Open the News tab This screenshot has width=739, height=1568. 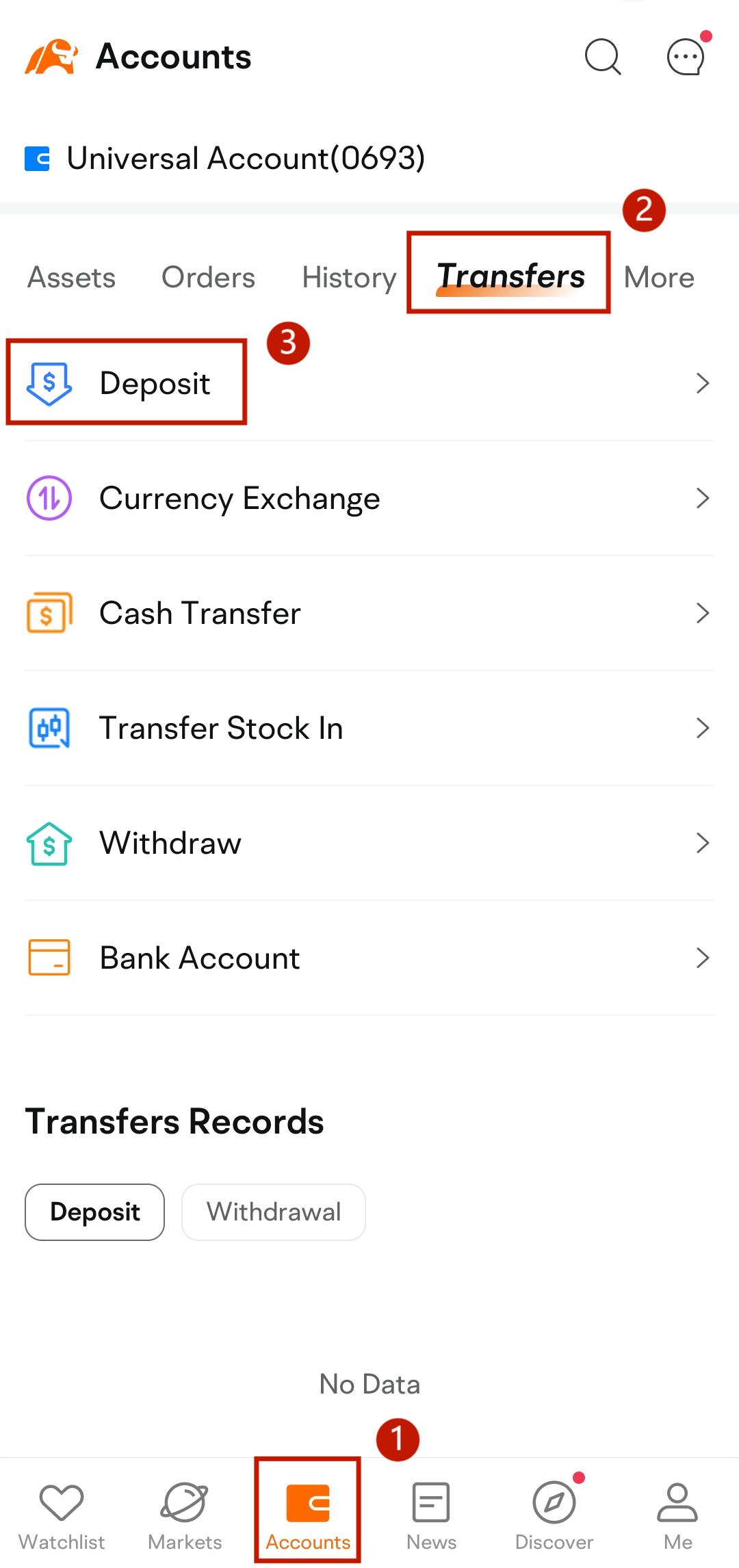pyautogui.click(x=431, y=1515)
